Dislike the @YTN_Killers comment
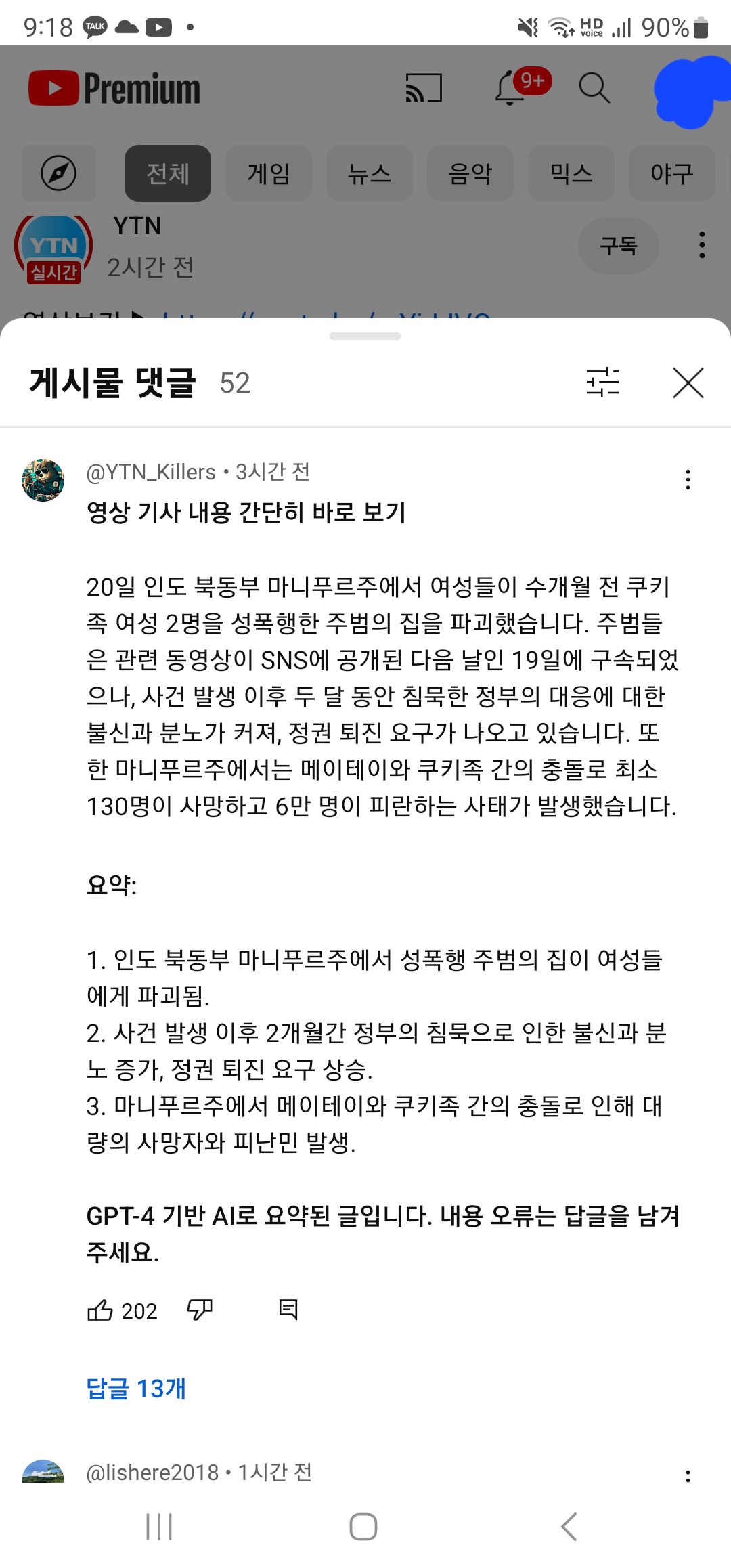Screen dimensions: 731x1568 click(x=200, y=1308)
